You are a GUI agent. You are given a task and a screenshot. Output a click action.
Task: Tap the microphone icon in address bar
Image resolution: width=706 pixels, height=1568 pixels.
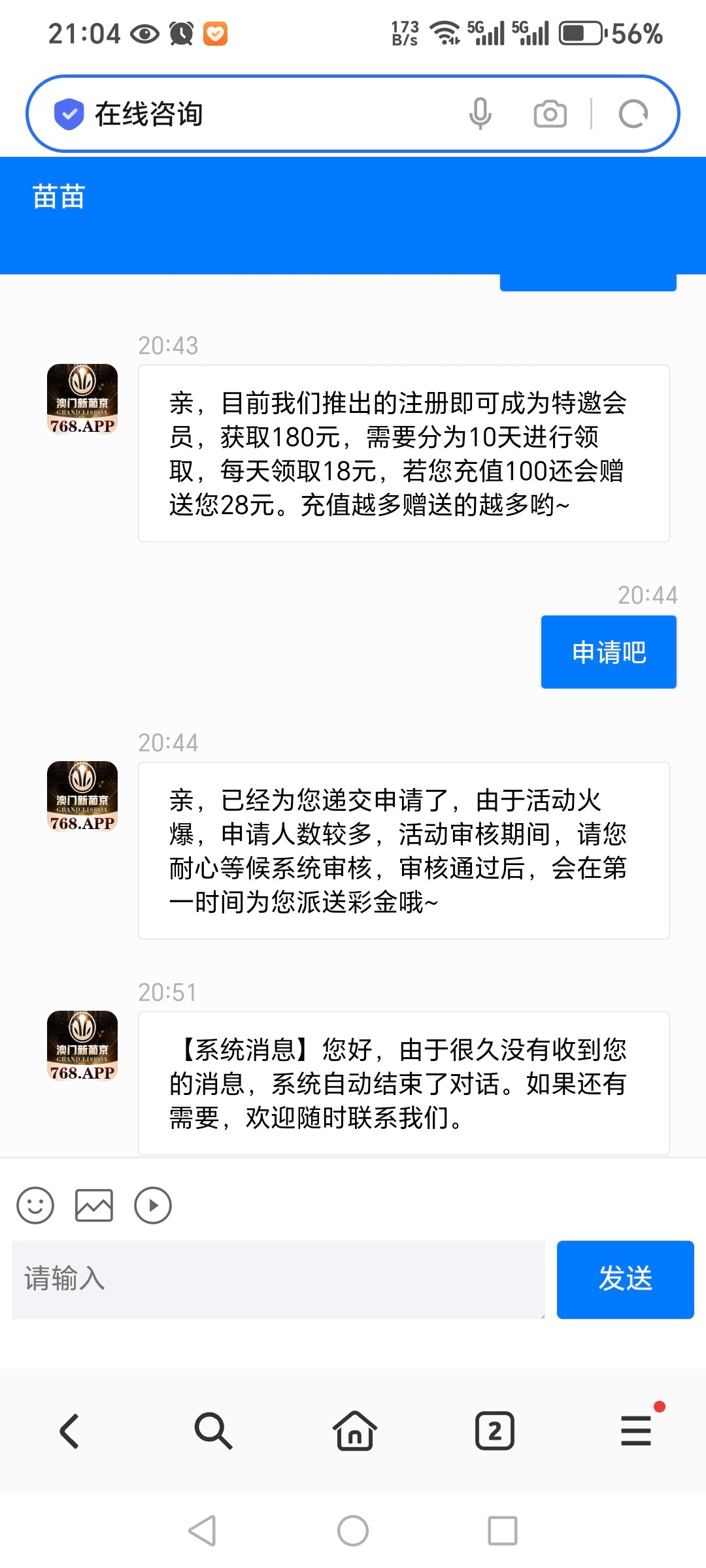[x=480, y=114]
